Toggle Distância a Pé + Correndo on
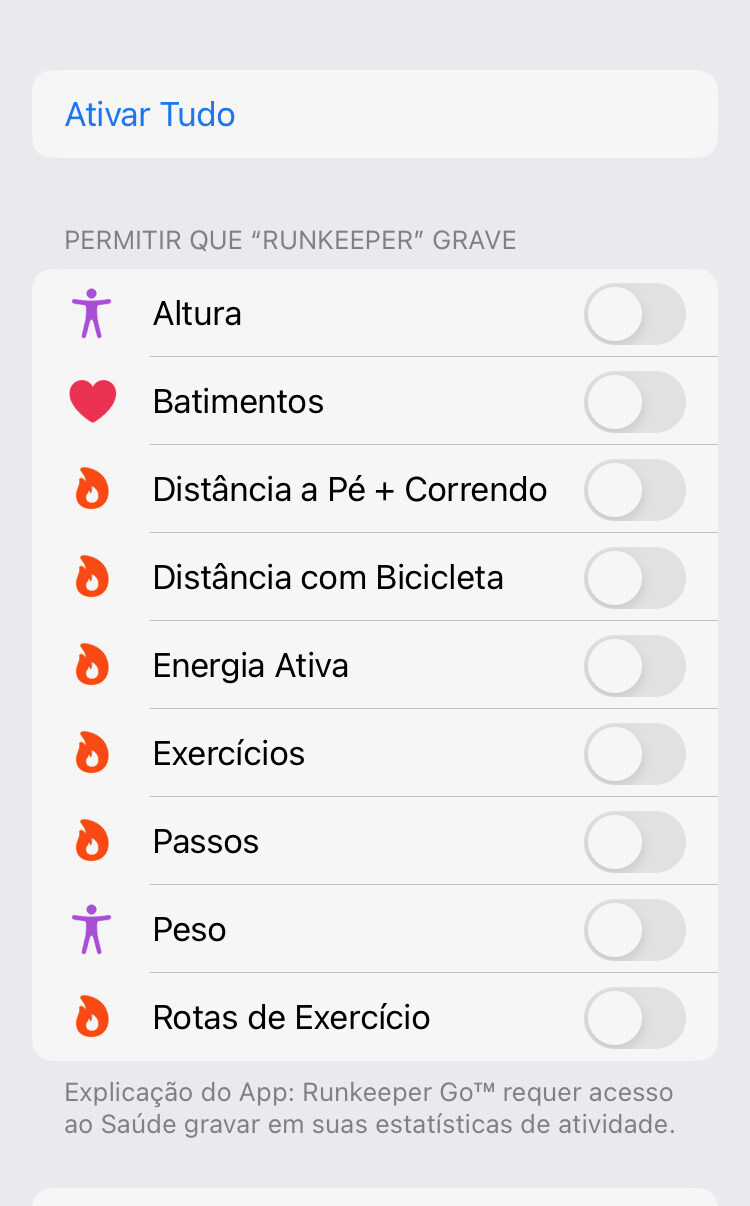Viewport: 750px width, 1206px height. pyautogui.click(x=635, y=490)
